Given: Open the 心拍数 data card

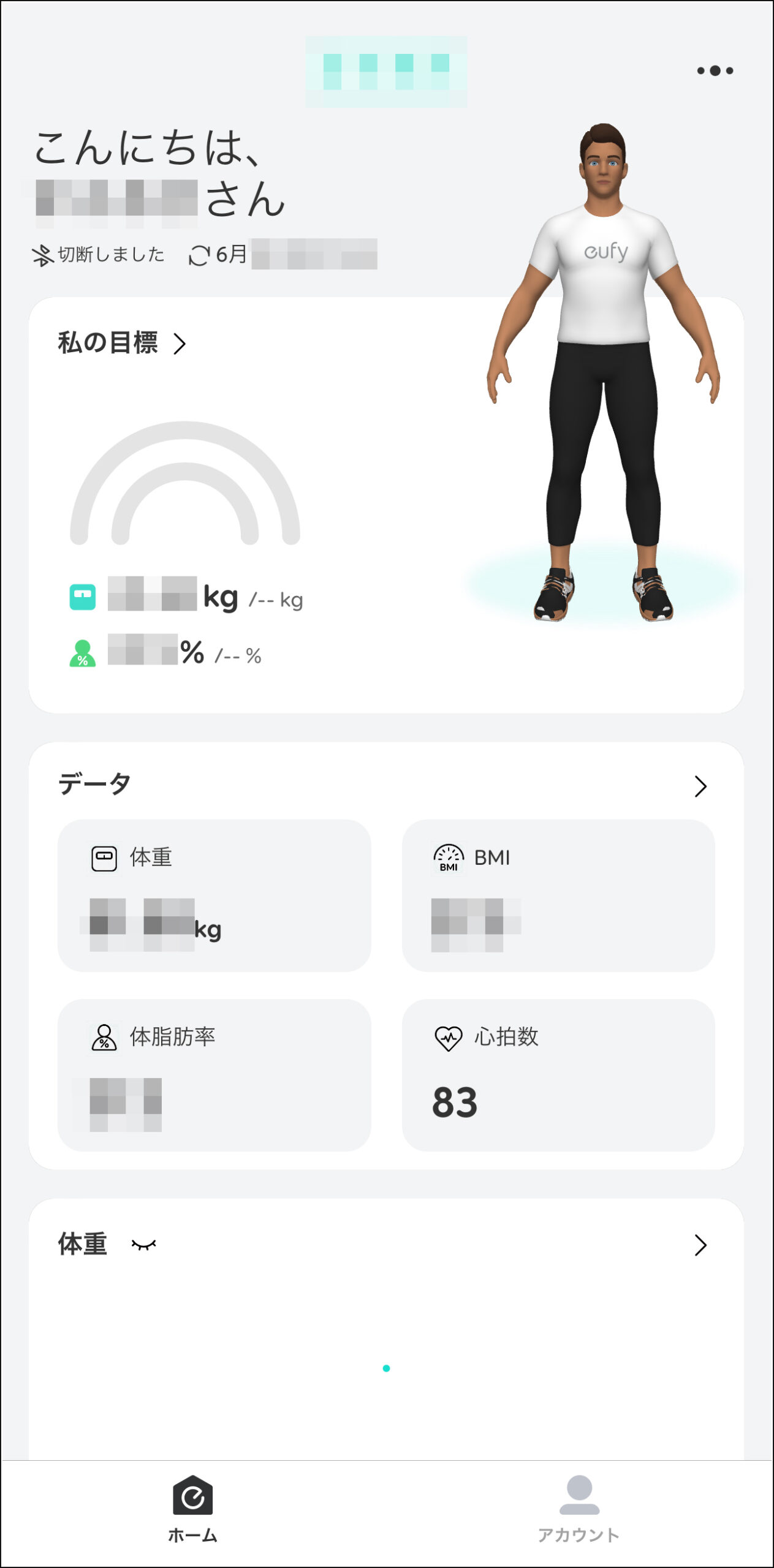Looking at the screenshot, I should [558, 1074].
